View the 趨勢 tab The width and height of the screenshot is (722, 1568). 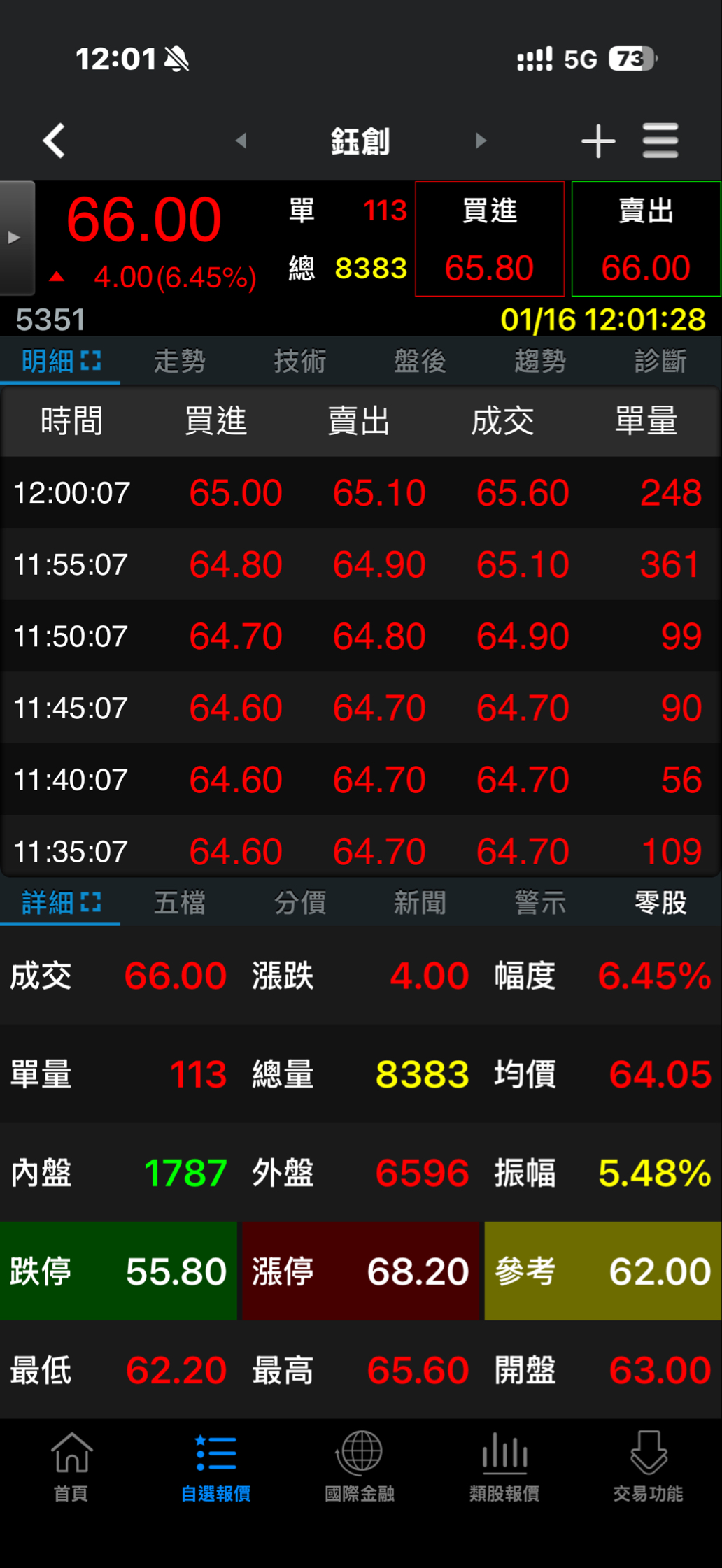pos(540,362)
